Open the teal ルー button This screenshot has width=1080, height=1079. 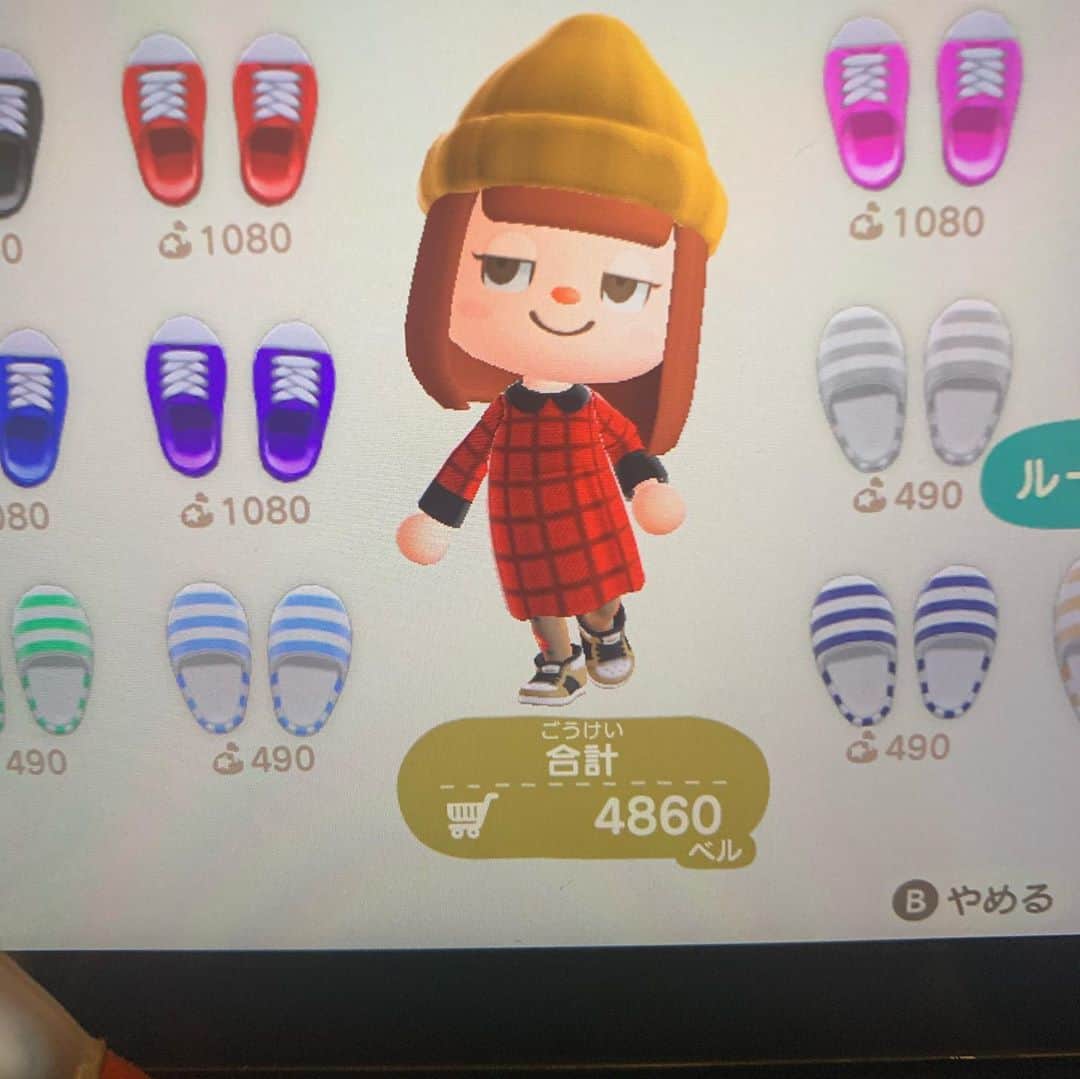(1035, 483)
